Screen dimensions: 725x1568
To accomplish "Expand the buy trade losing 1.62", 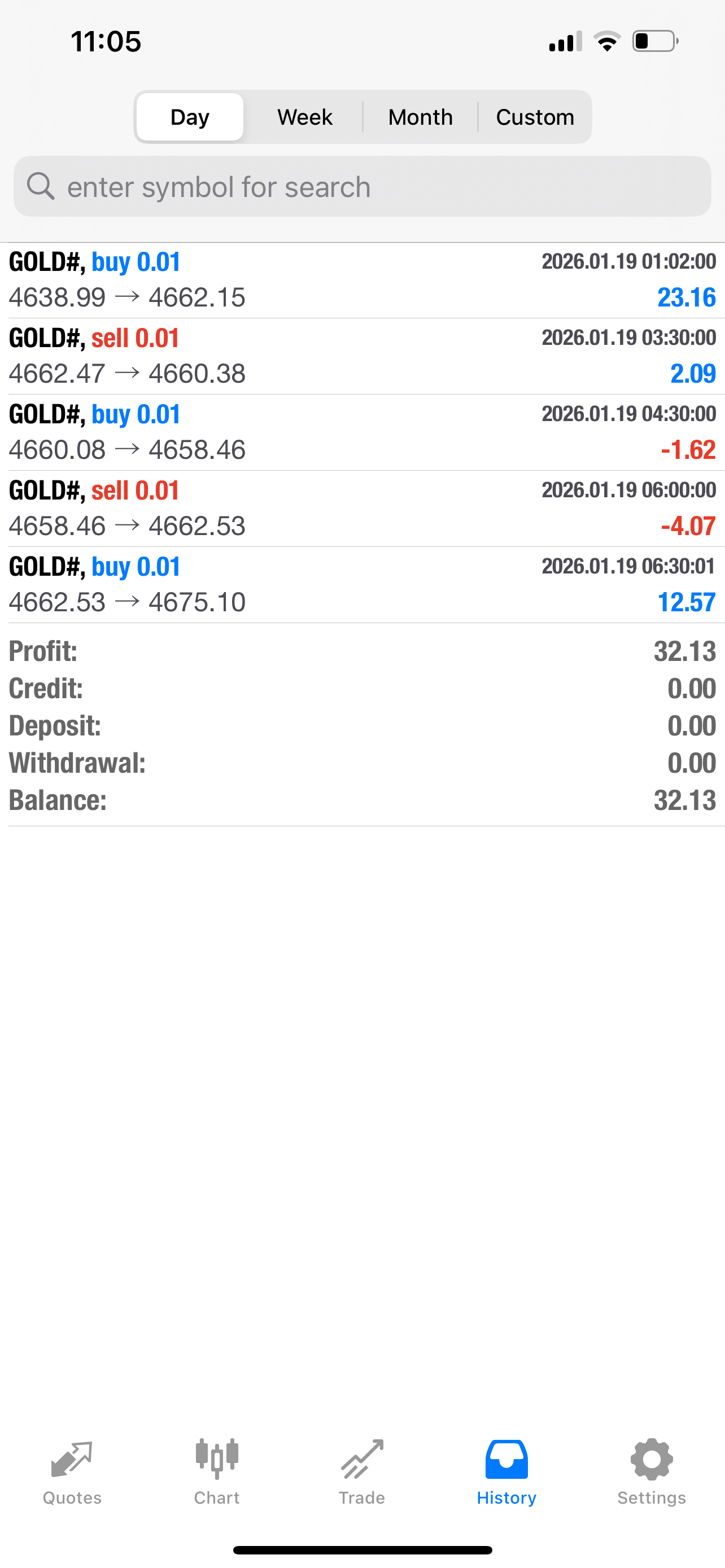I will 362,432.
